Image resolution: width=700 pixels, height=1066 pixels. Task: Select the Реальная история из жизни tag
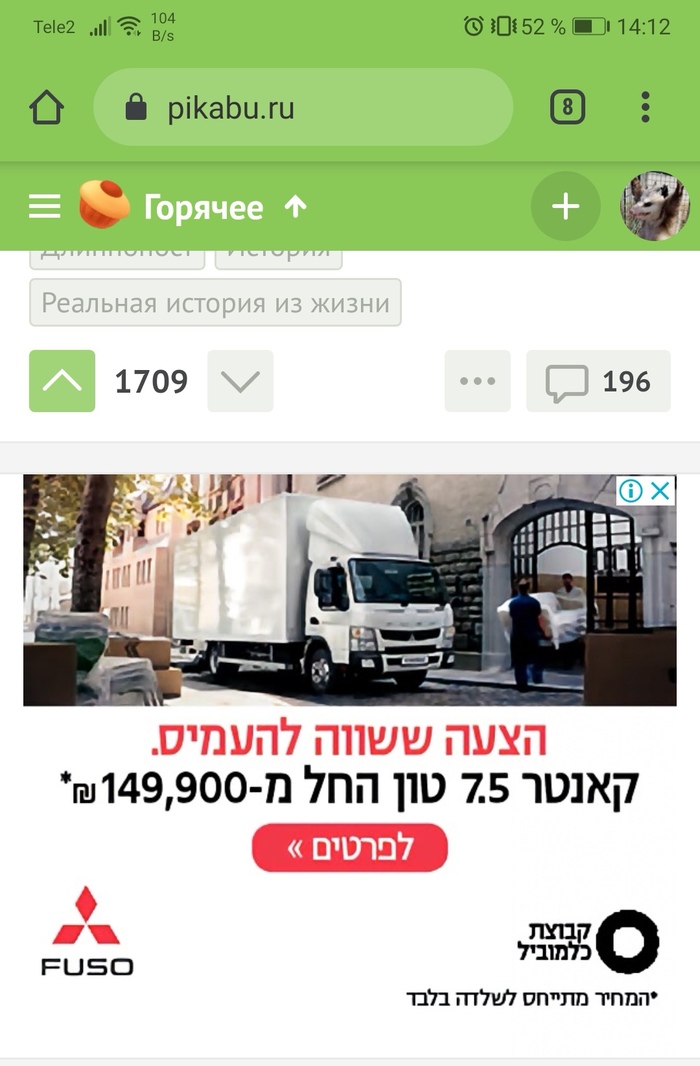[215, 303]
